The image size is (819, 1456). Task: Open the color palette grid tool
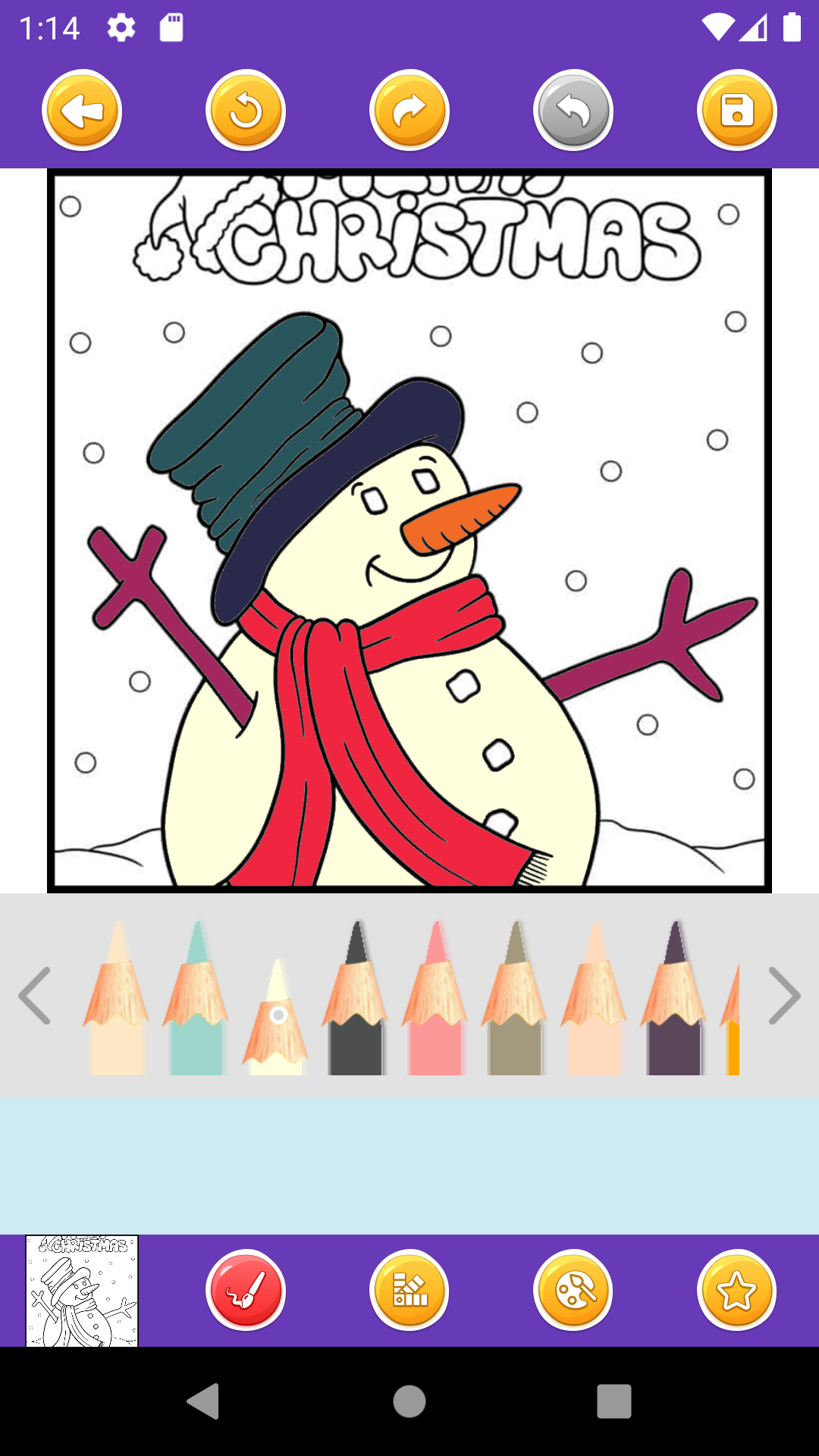point(409,1293)
